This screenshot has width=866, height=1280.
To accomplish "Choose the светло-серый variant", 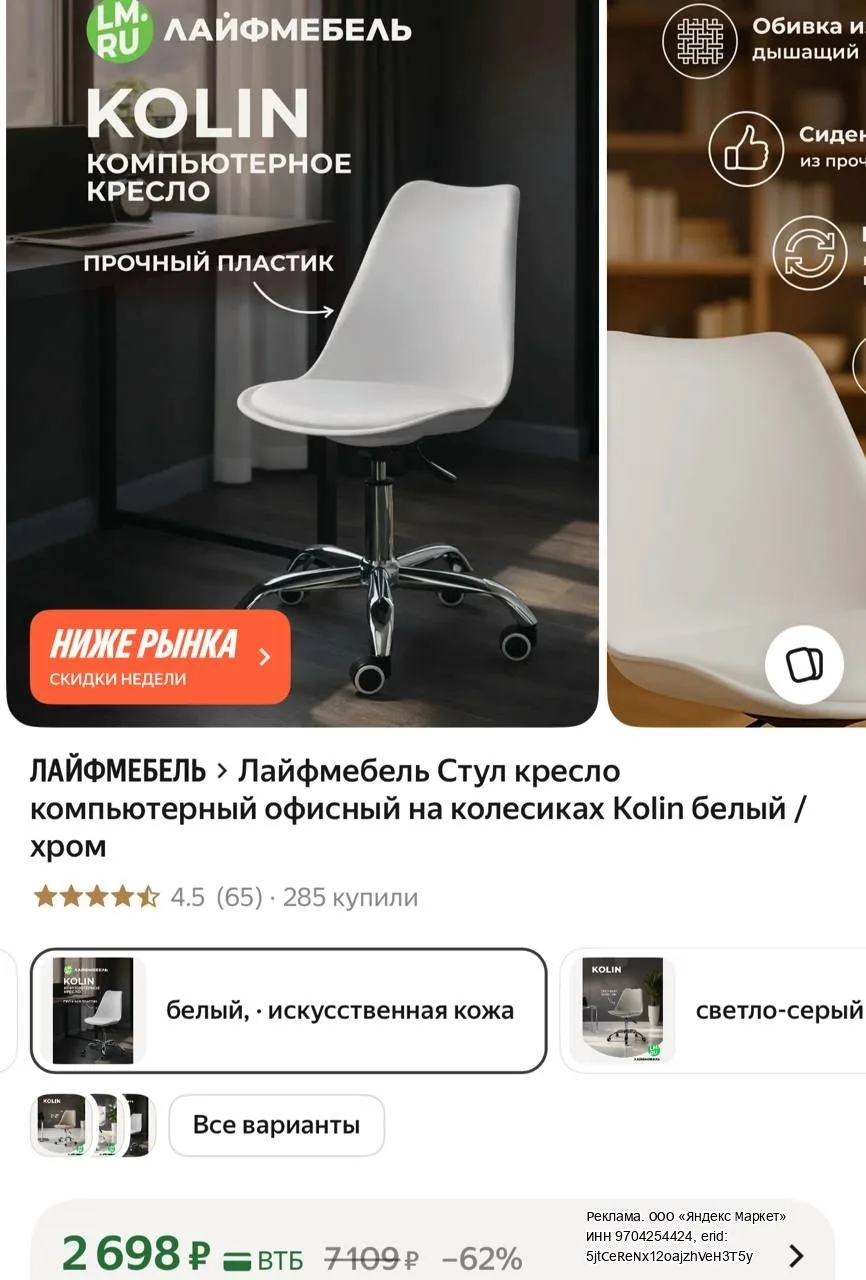I will tap(713, 1010).
